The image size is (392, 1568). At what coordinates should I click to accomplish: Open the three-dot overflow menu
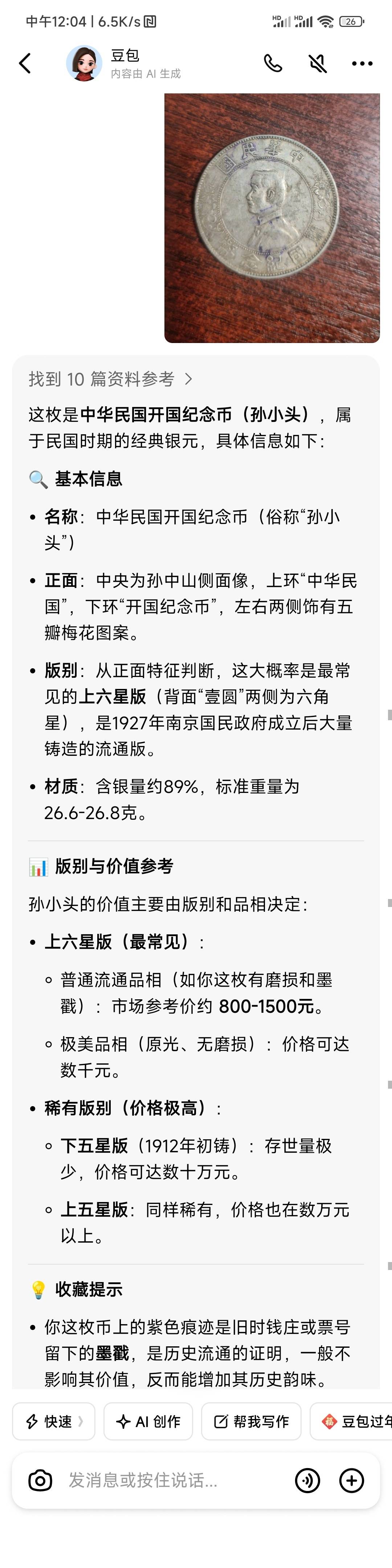362,63
